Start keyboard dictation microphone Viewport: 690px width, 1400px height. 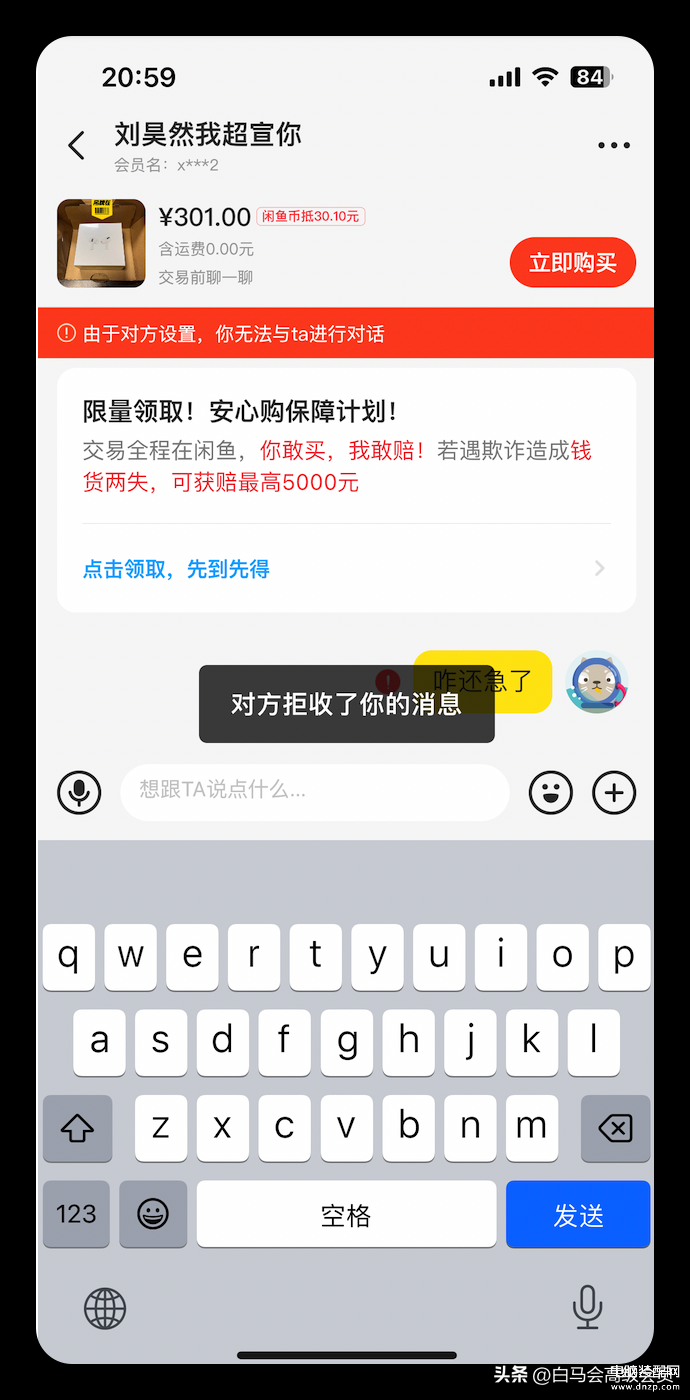(587, 1307)
